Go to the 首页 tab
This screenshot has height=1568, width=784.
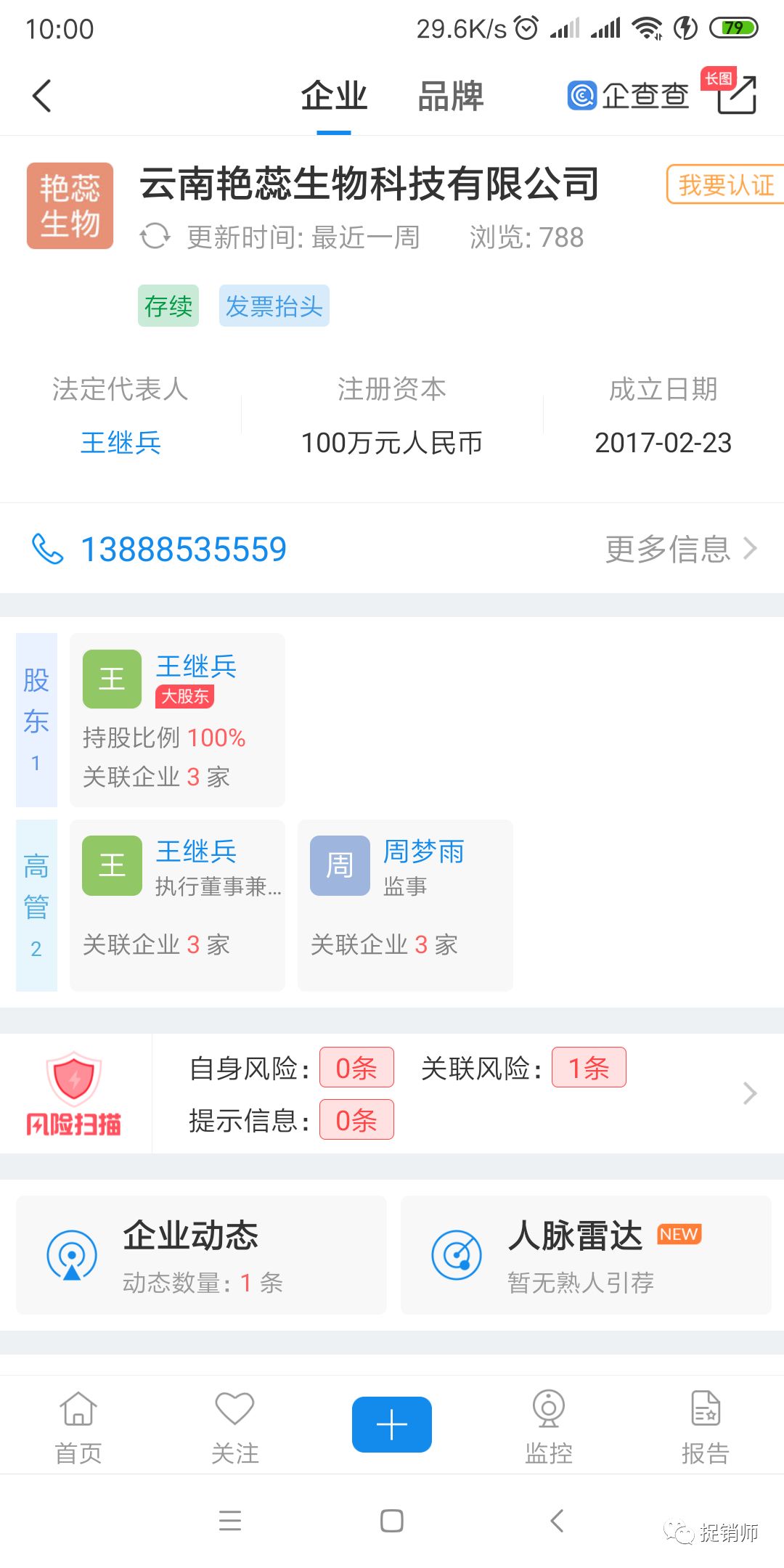(x=78, y=1427)
